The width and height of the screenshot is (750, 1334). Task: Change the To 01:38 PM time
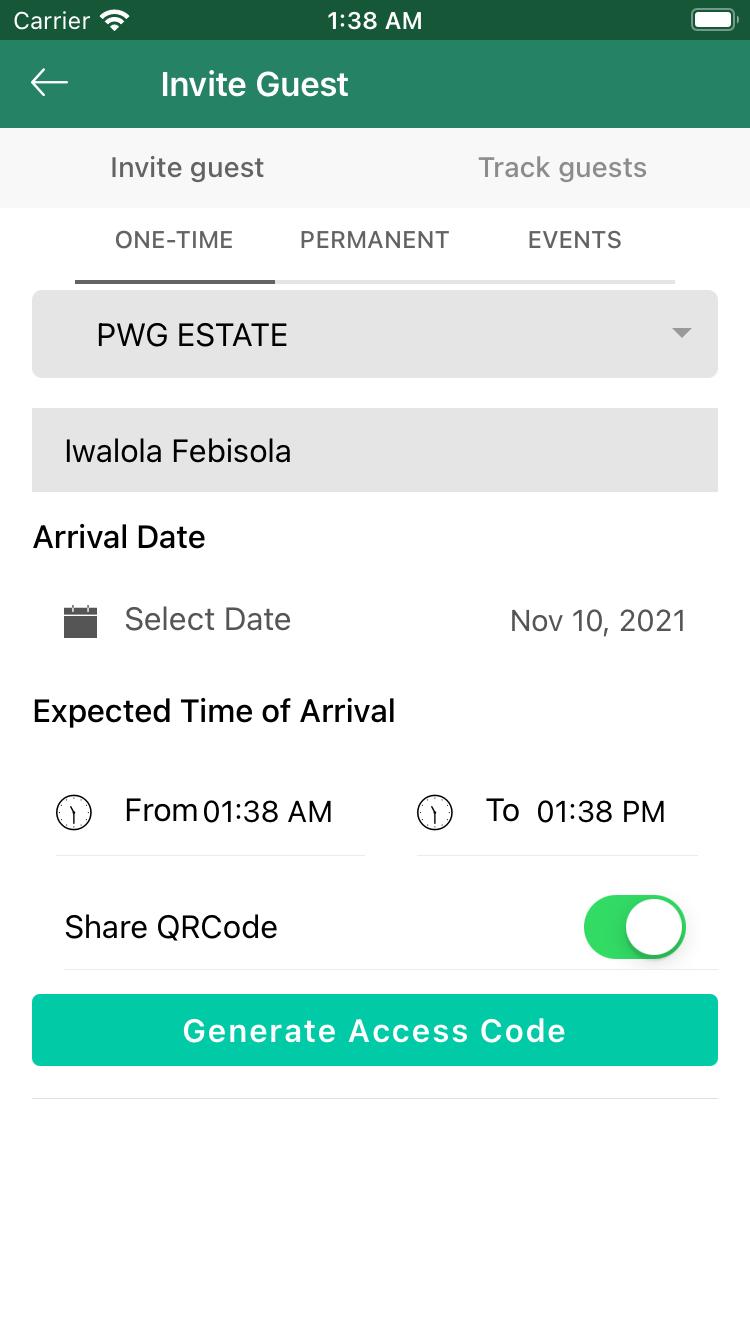557,811
